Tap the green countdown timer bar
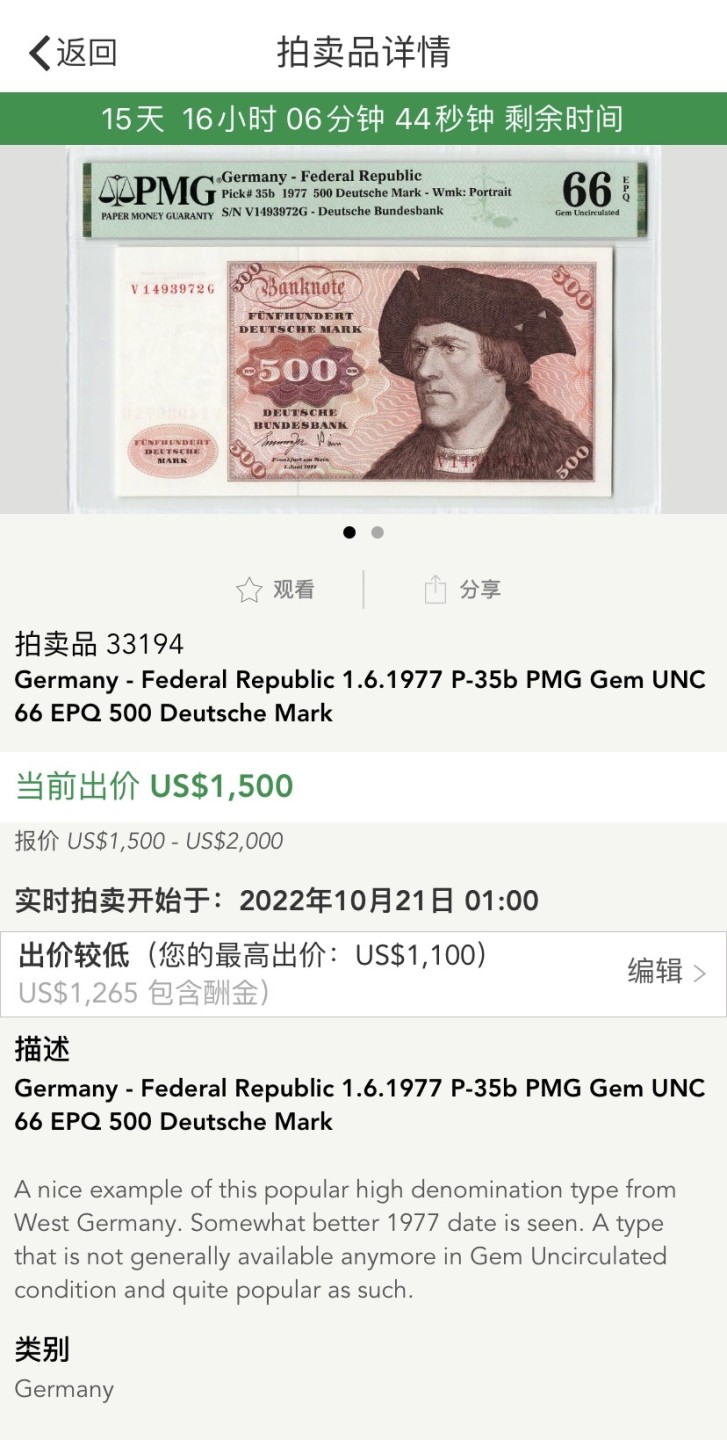Image resolution: width=727 pixels, height=1440 pixels. pyautogui.click(x=363, y=118)
